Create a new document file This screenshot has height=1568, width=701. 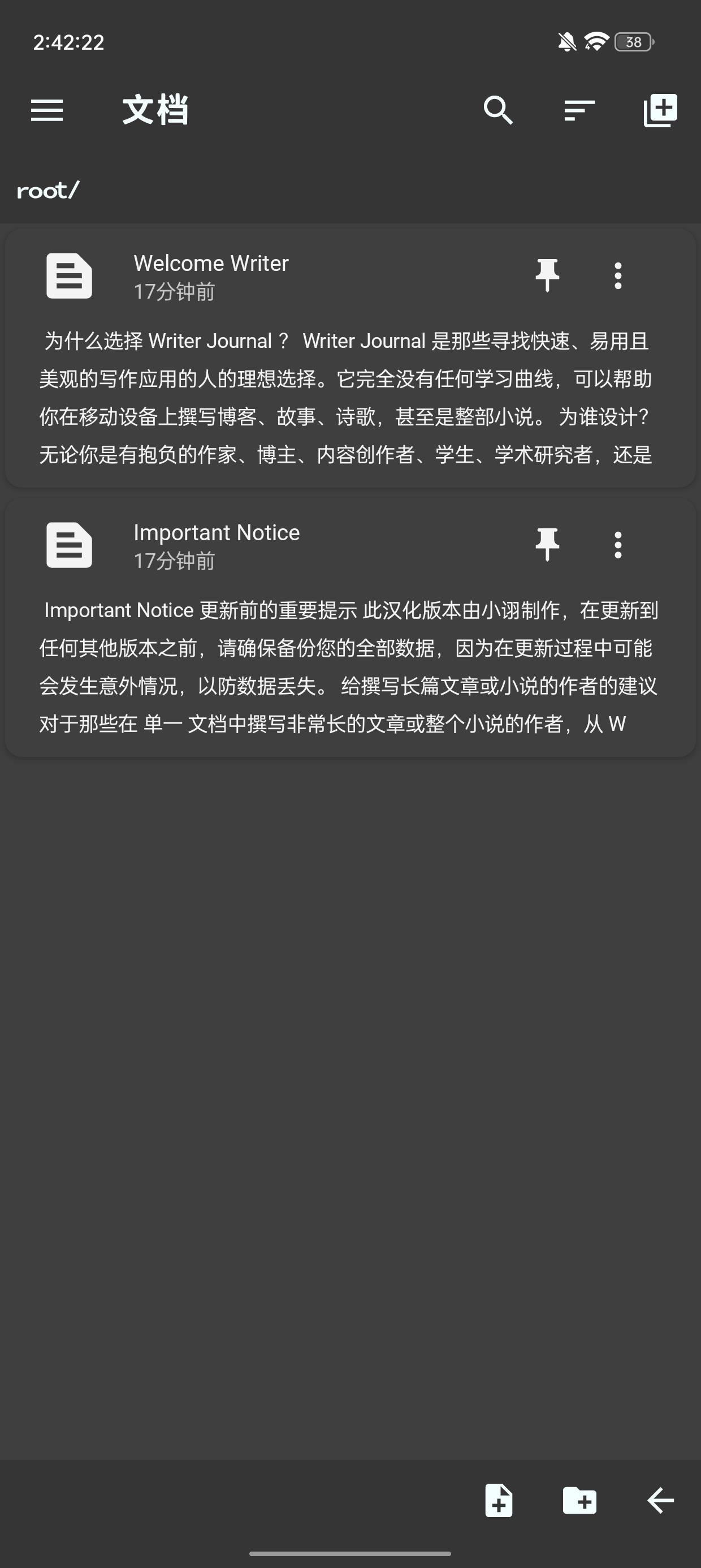tap(499, 1501)
